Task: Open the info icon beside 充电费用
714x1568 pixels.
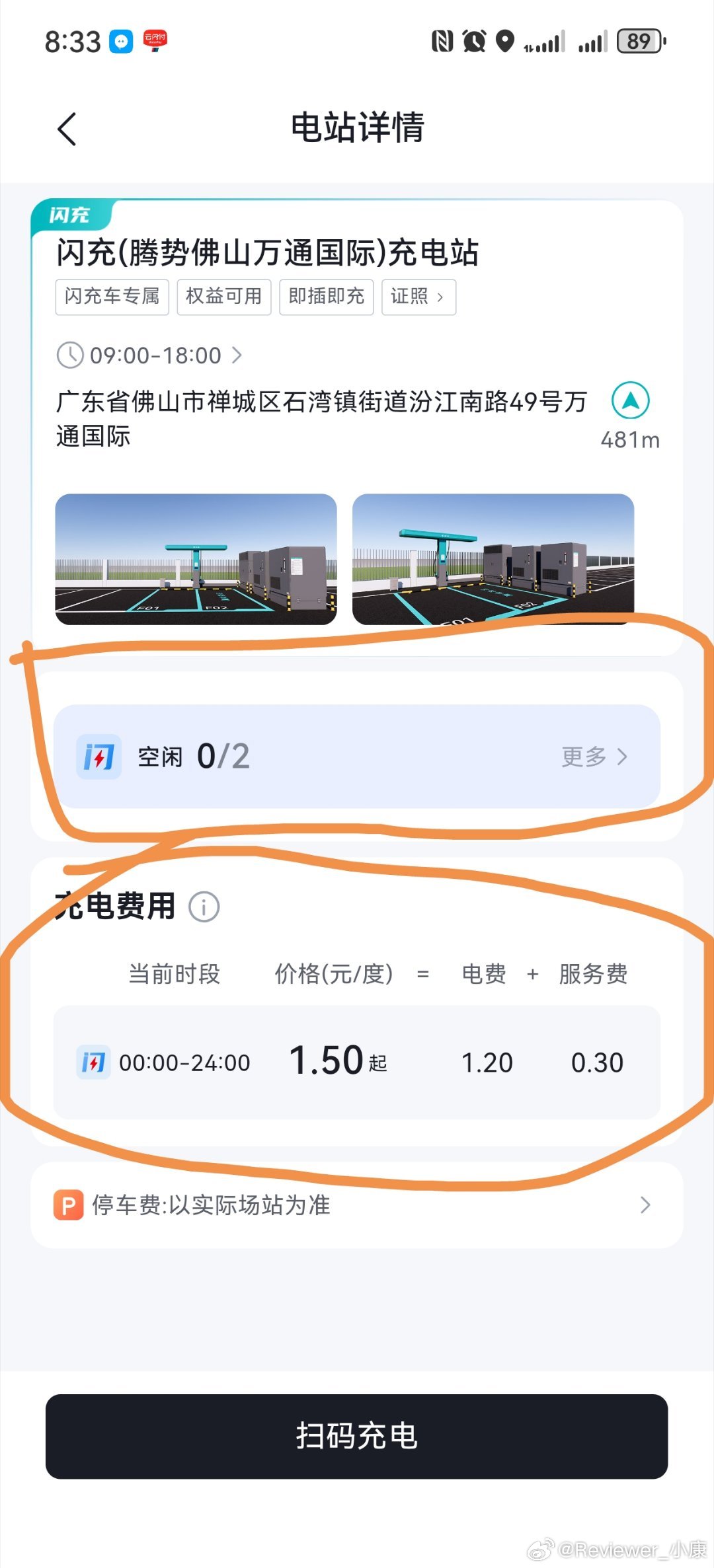Action: click(x=204, y=906)
